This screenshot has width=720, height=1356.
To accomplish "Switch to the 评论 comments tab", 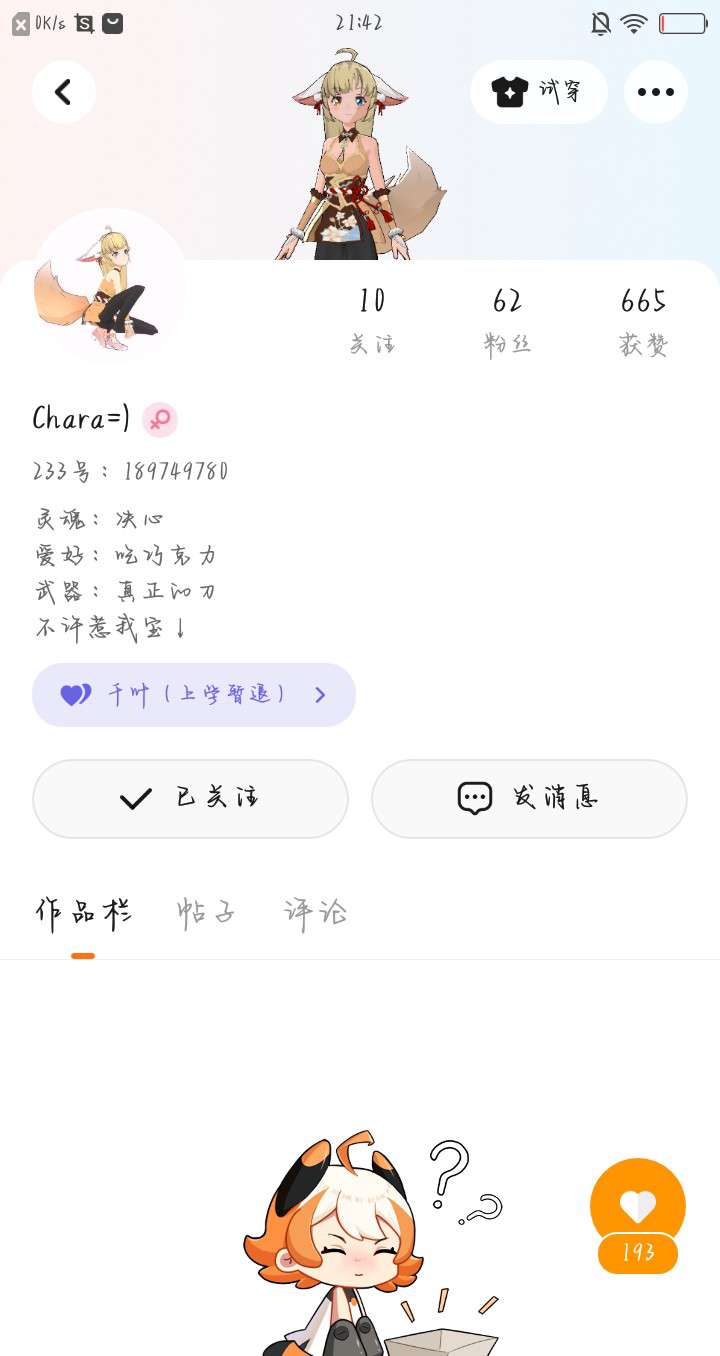I will (315, 912).
